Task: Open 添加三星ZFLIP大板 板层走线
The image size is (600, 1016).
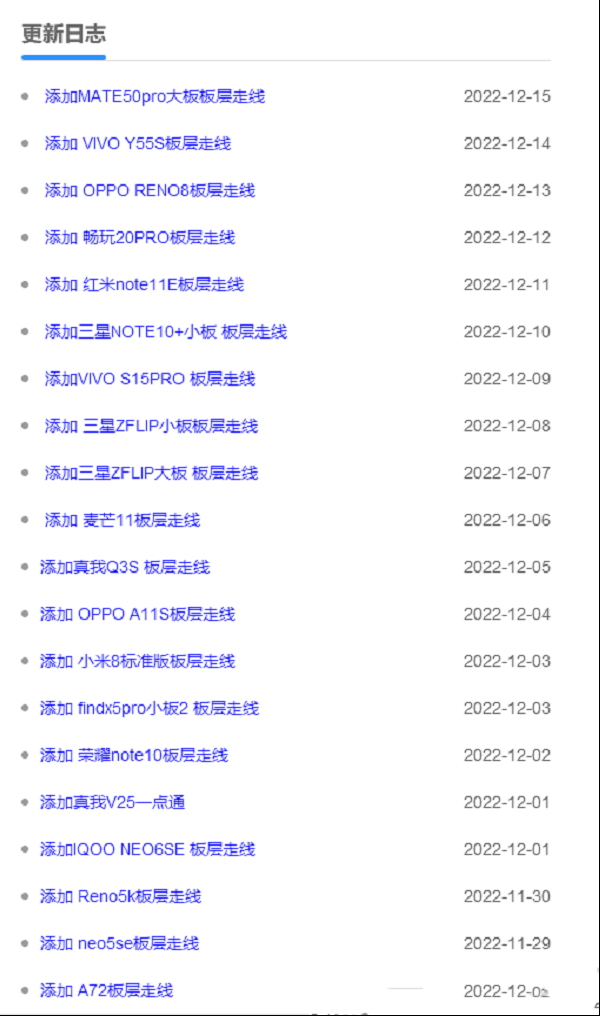Action: point(152,473)
